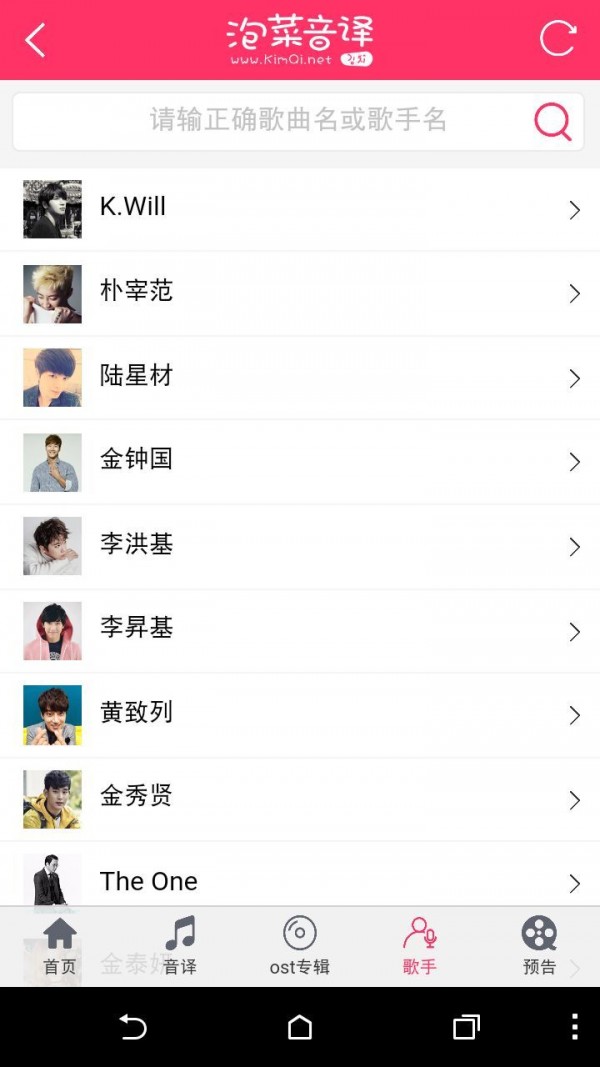
Task: Open singer 李洪基
Action: [300, 546]
